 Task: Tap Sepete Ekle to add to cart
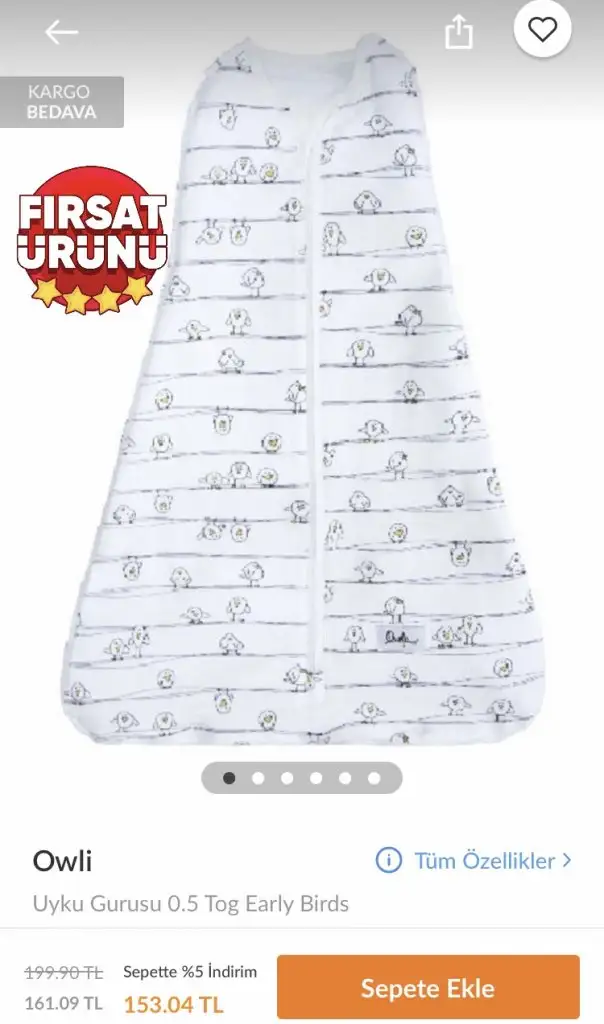(427, 988)
